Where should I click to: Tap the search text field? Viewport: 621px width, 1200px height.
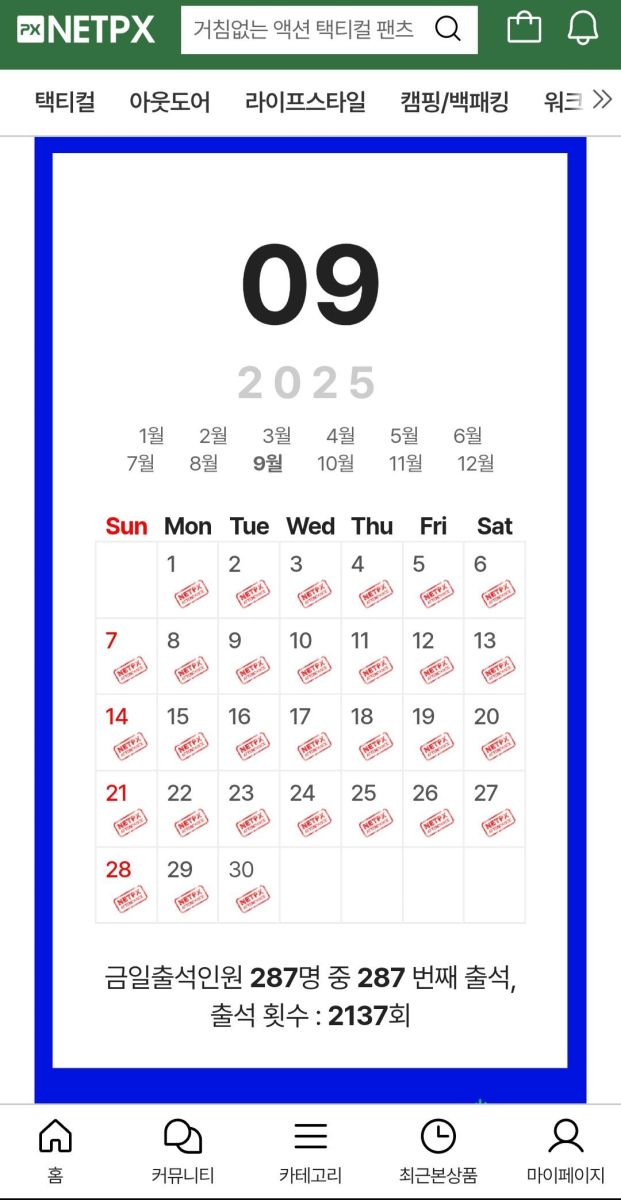pos(304,30)
